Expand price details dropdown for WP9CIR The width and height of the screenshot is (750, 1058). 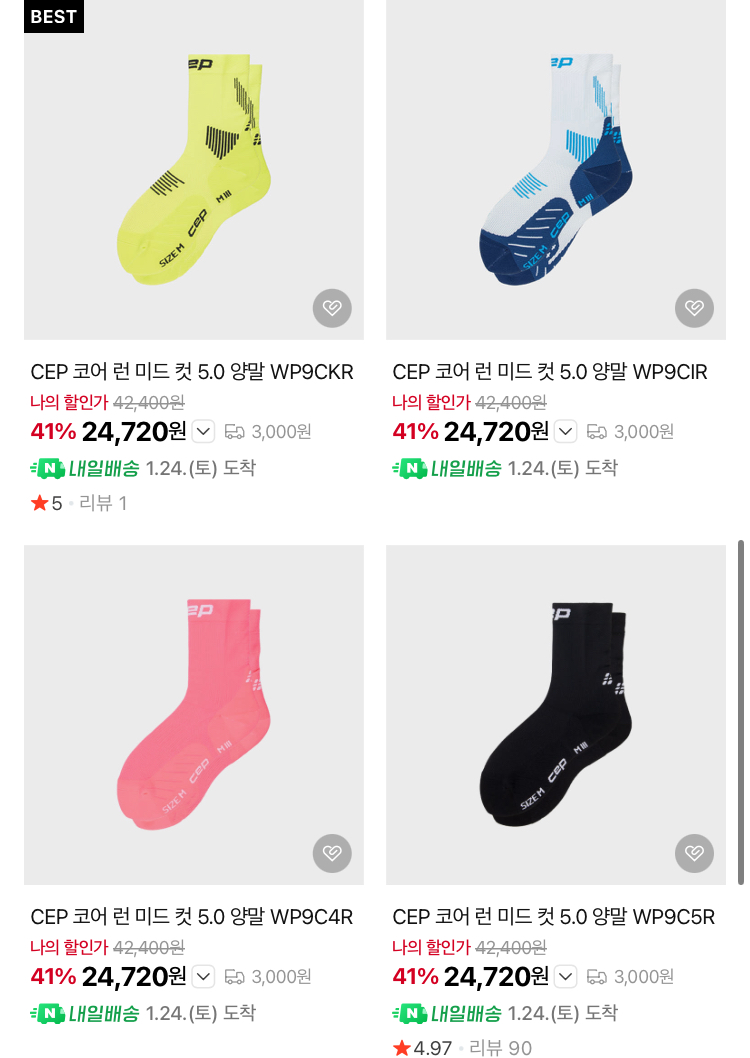(565, 432)
